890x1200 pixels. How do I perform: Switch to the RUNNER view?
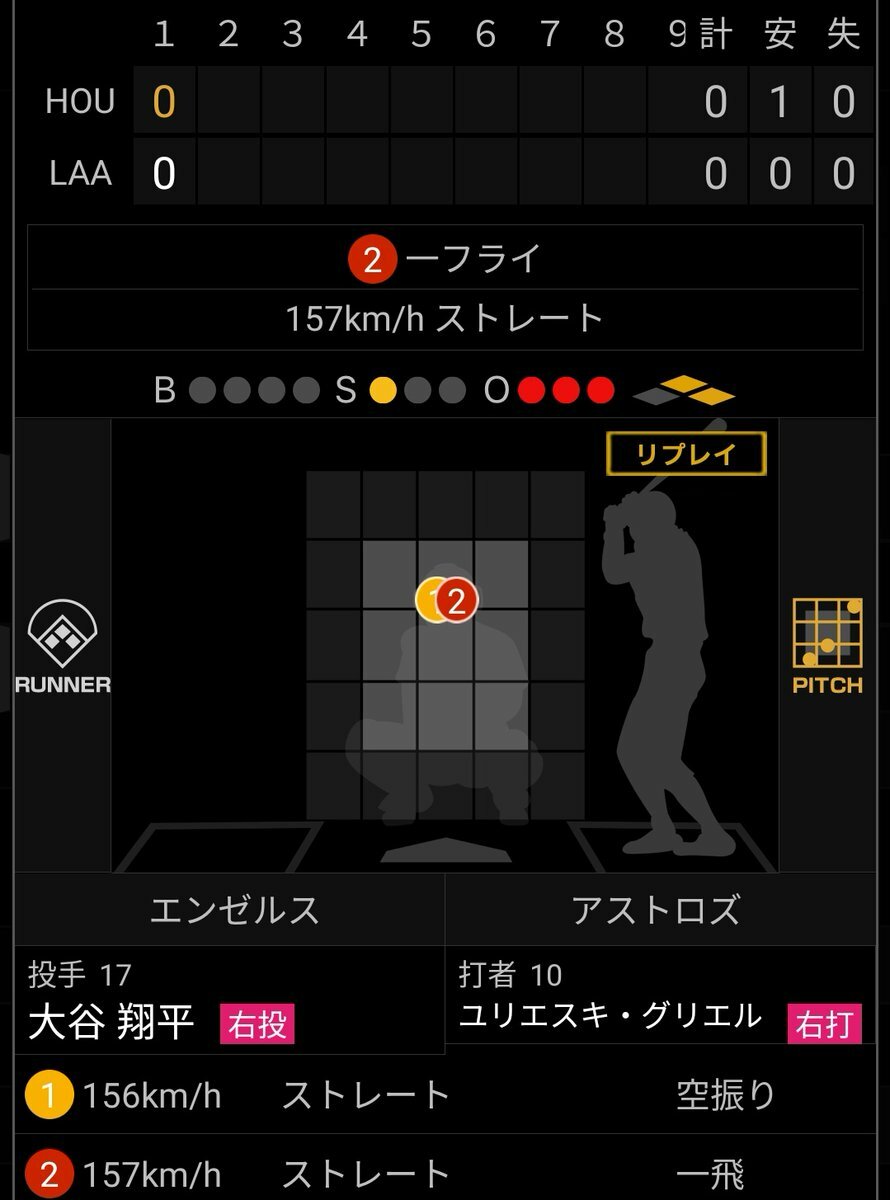(x=62, y=647)
